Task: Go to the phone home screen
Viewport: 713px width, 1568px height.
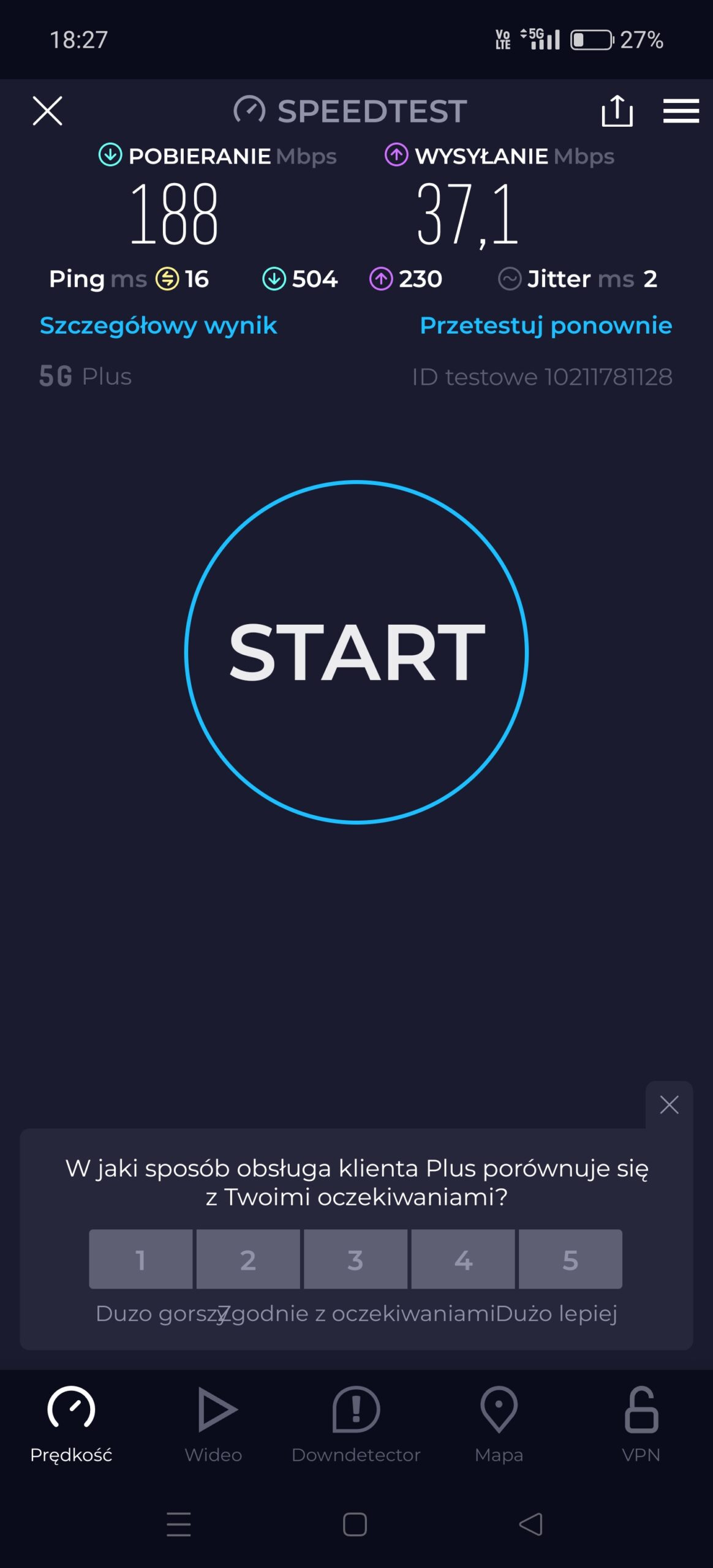Action: (355, 1524)
